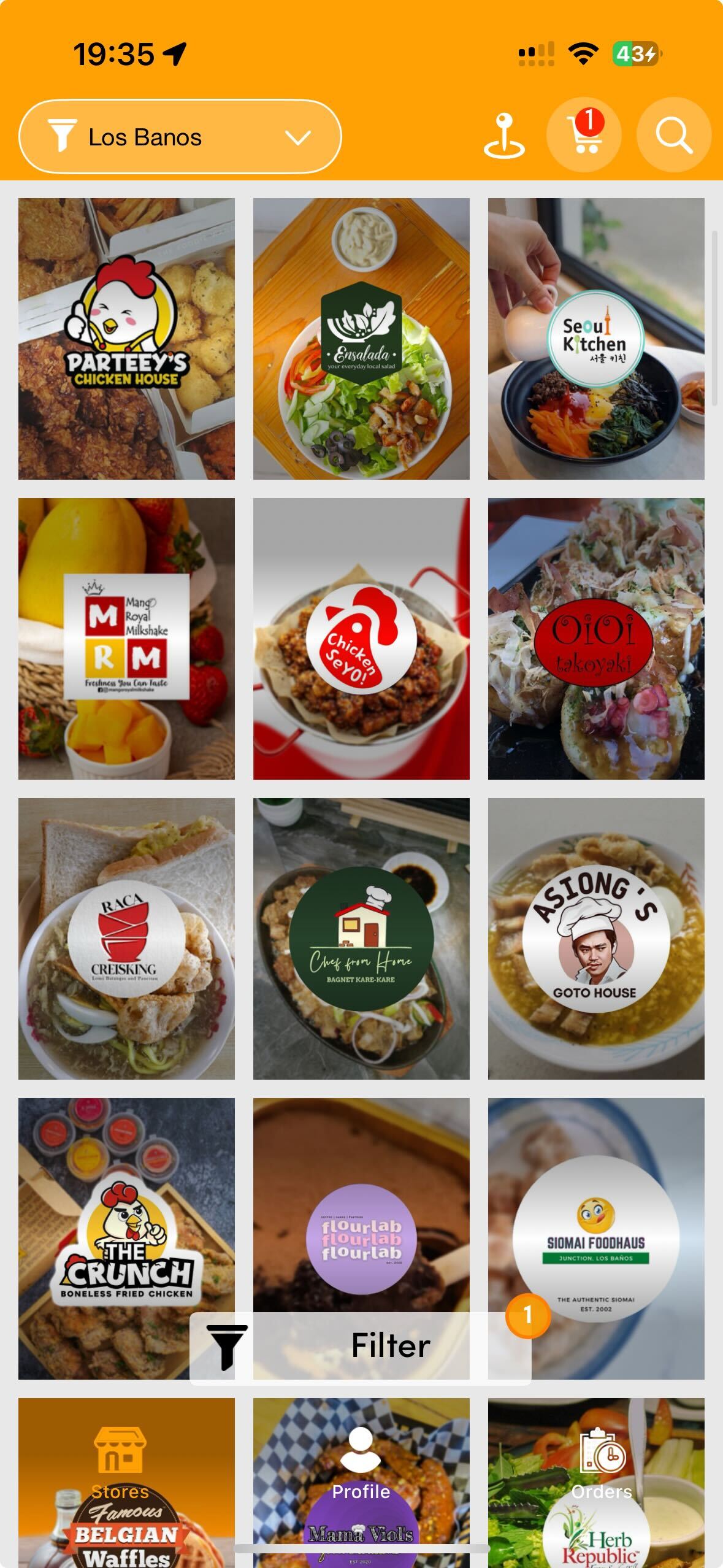Tap the search magnifier icon
The height and width of the screenshot is (1568, 723).
click(x=676, y=136)
